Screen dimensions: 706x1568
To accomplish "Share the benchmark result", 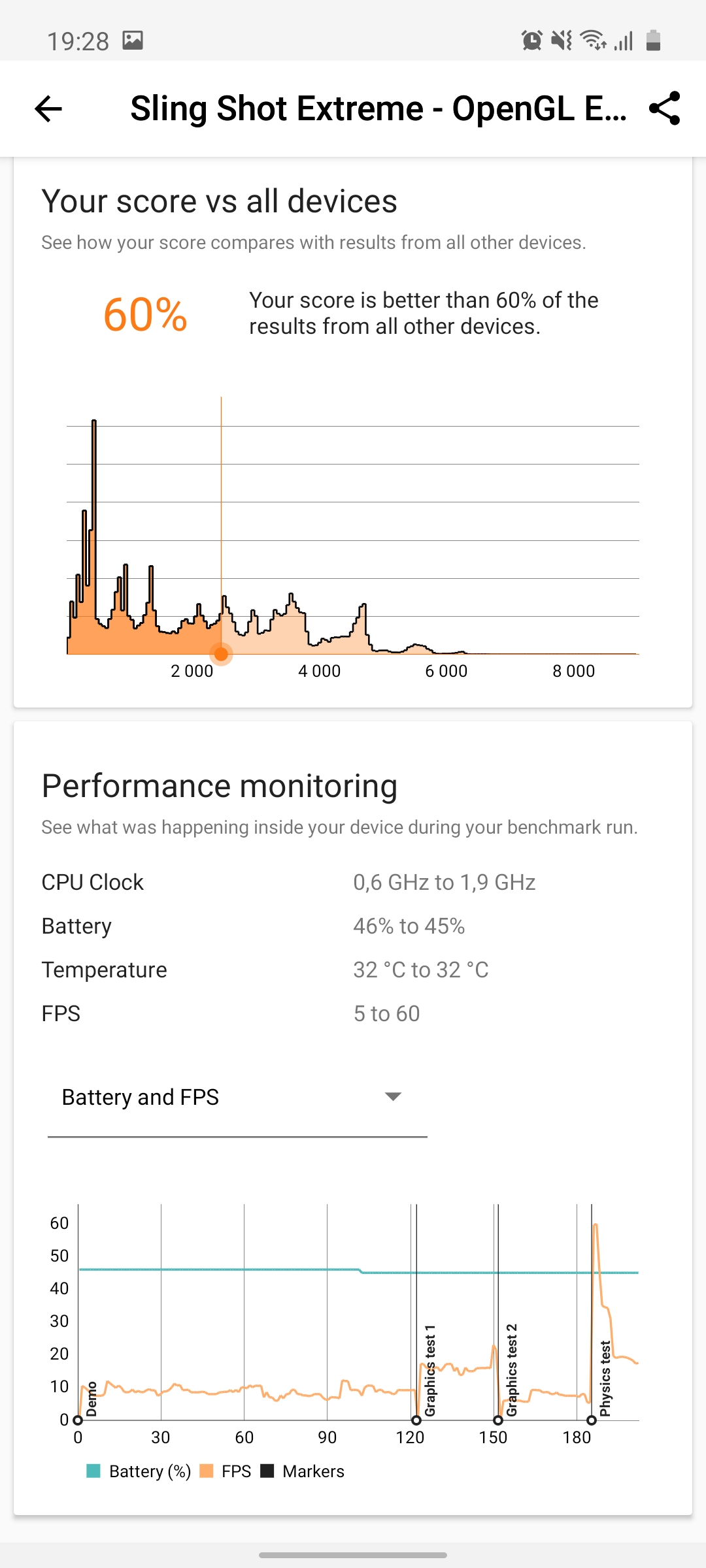I will coord(664,108).
